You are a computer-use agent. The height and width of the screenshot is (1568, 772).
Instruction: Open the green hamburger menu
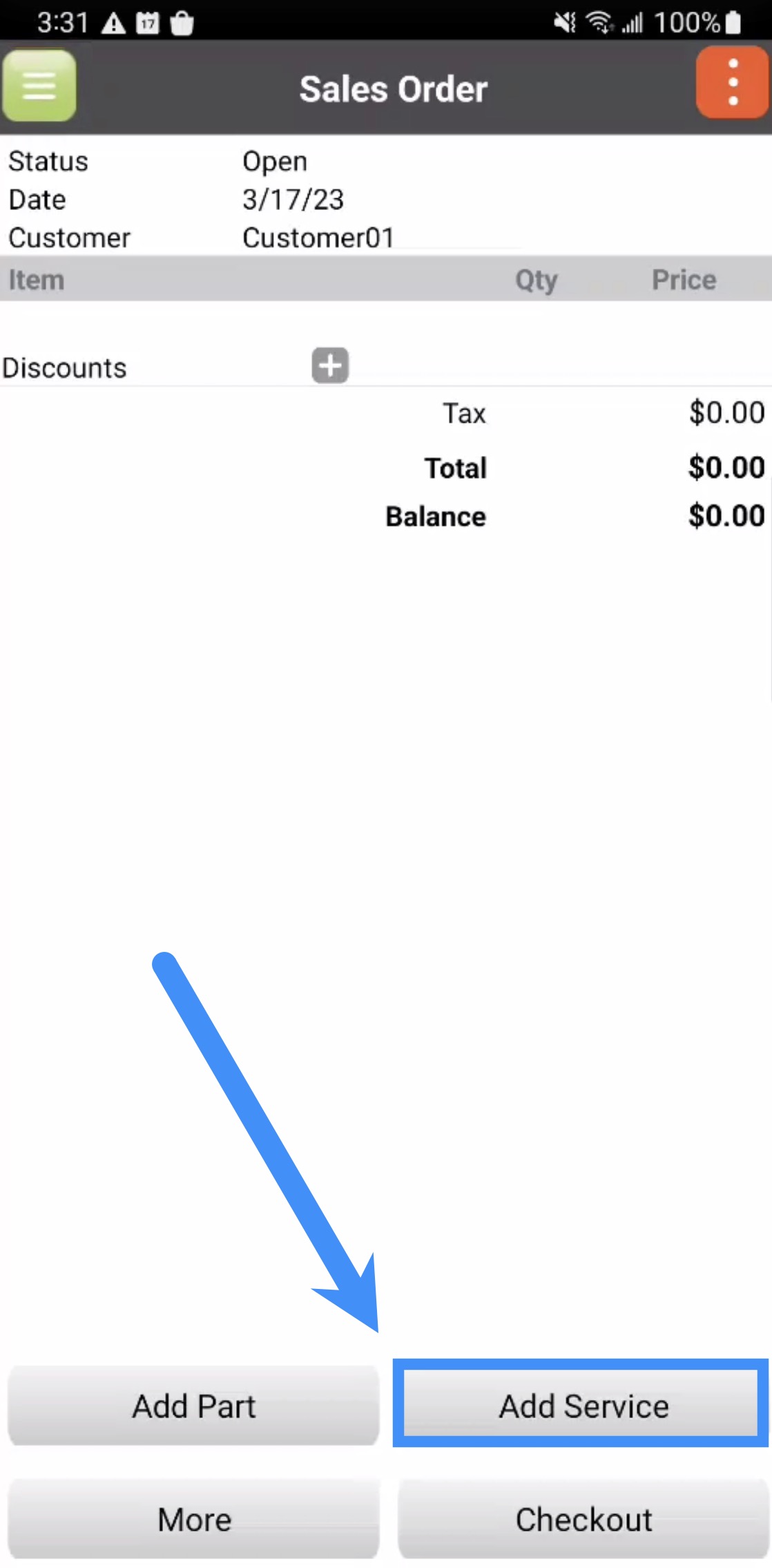[x=39, y=86]
